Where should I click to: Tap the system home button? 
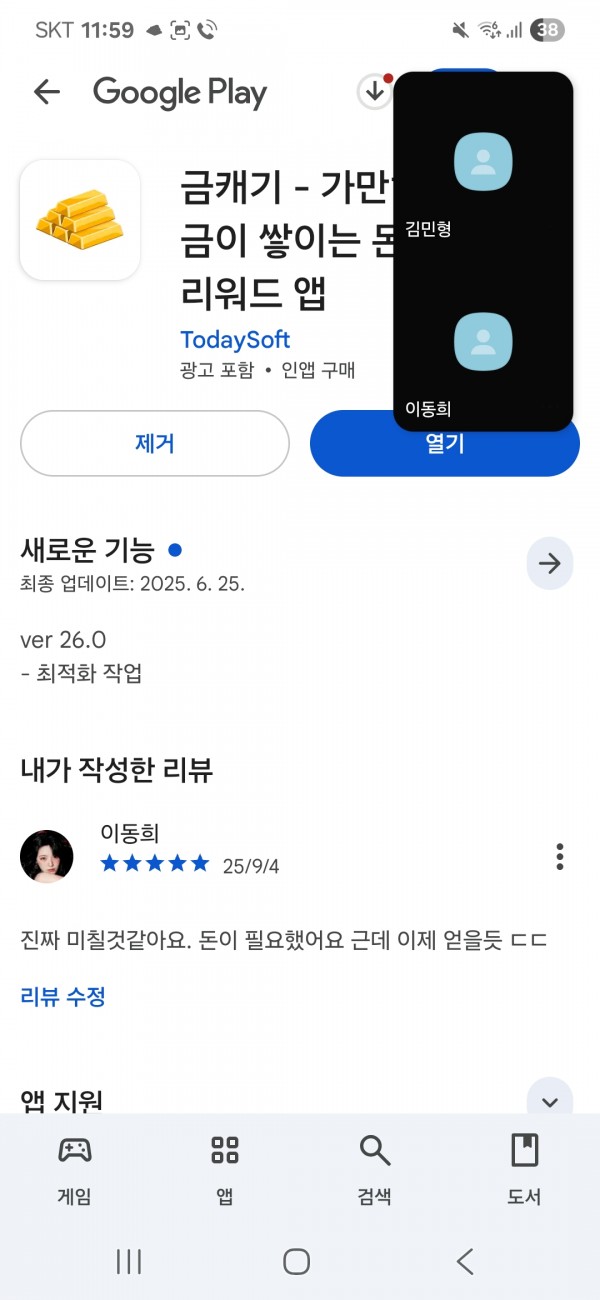(296, 1261)
